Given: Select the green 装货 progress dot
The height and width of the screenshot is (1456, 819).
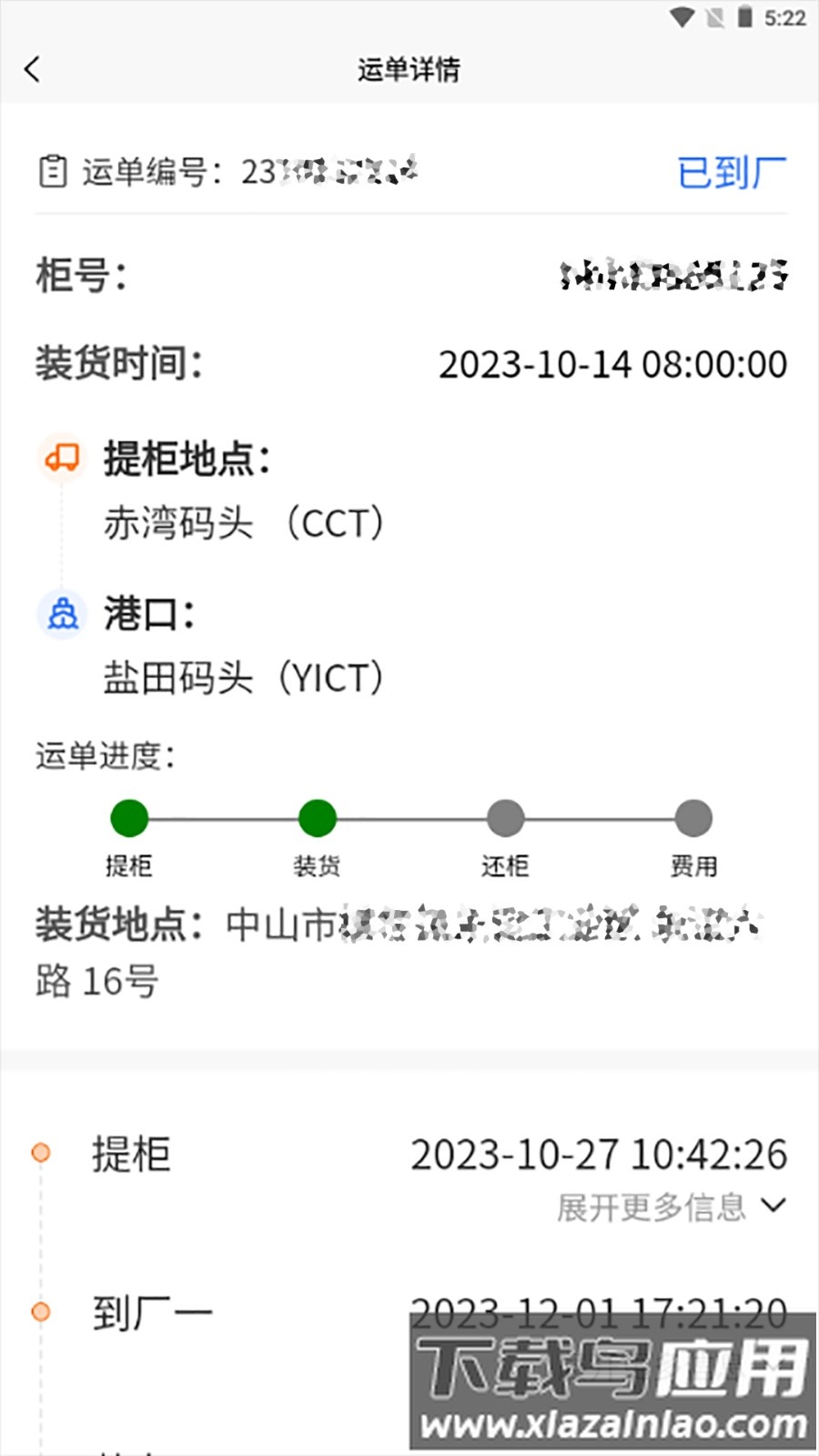Looking at the screenshot, I should [317, 819].
